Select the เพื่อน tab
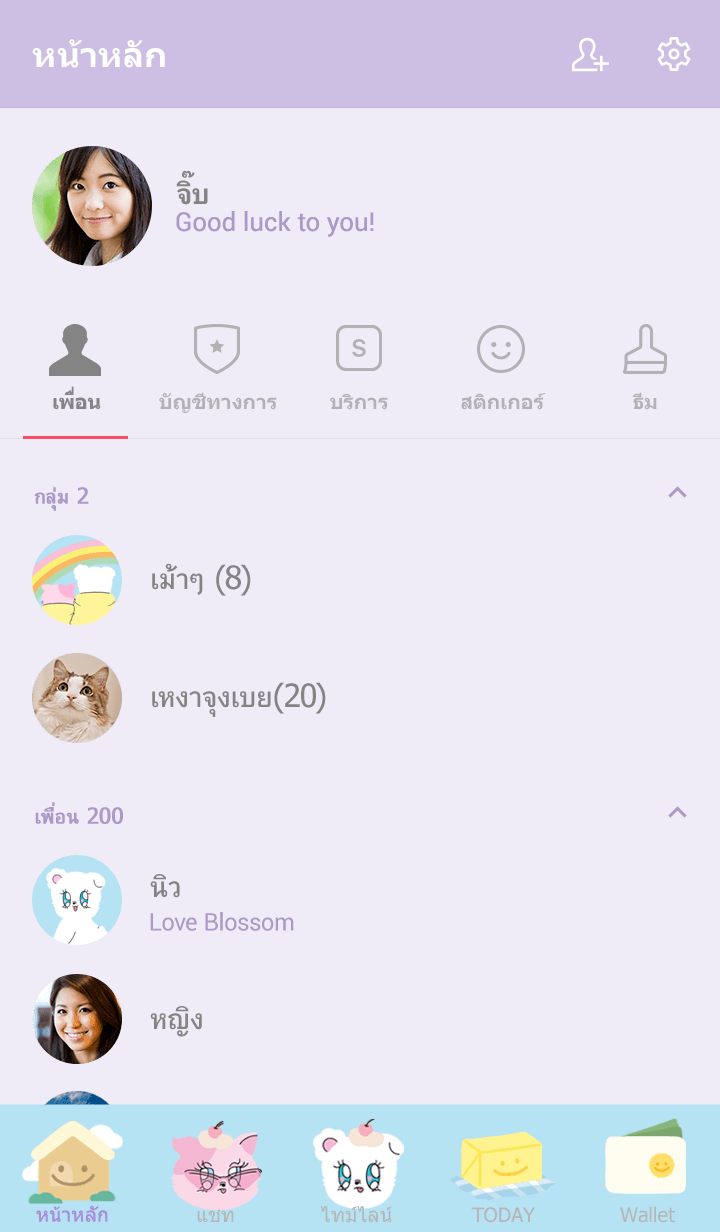Image resolution: width=720 pixels, height=1232 pixels. pos(76,369)
